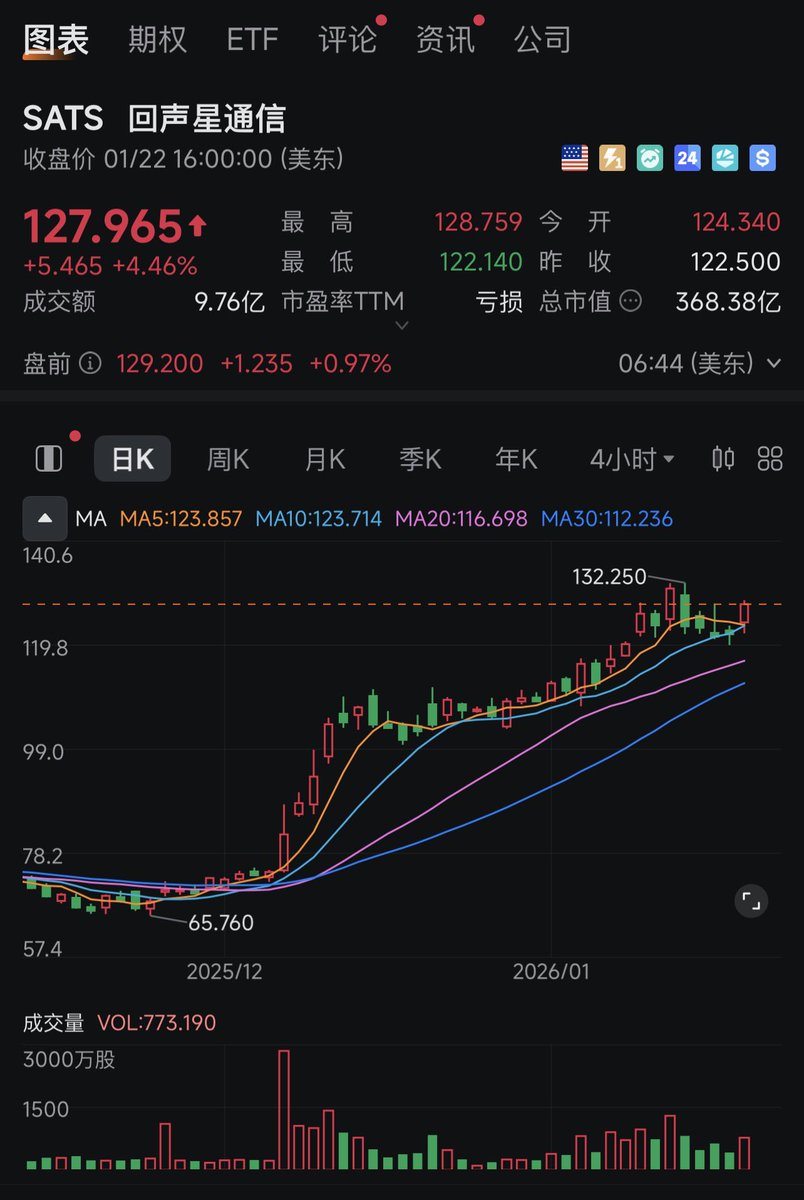Expand the 市盈率TTM details chevron
804x1200 pixels.
(401, 326)
